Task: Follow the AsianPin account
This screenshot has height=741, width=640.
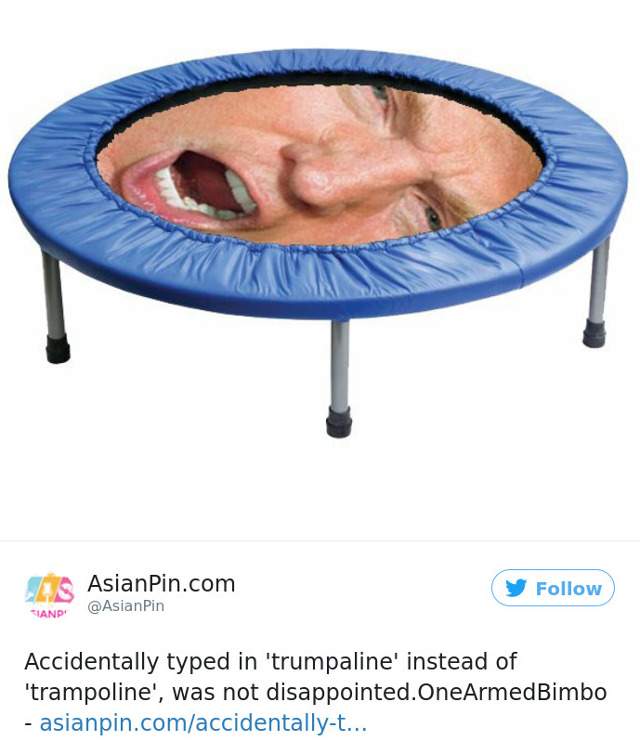Action: point(552,588)
